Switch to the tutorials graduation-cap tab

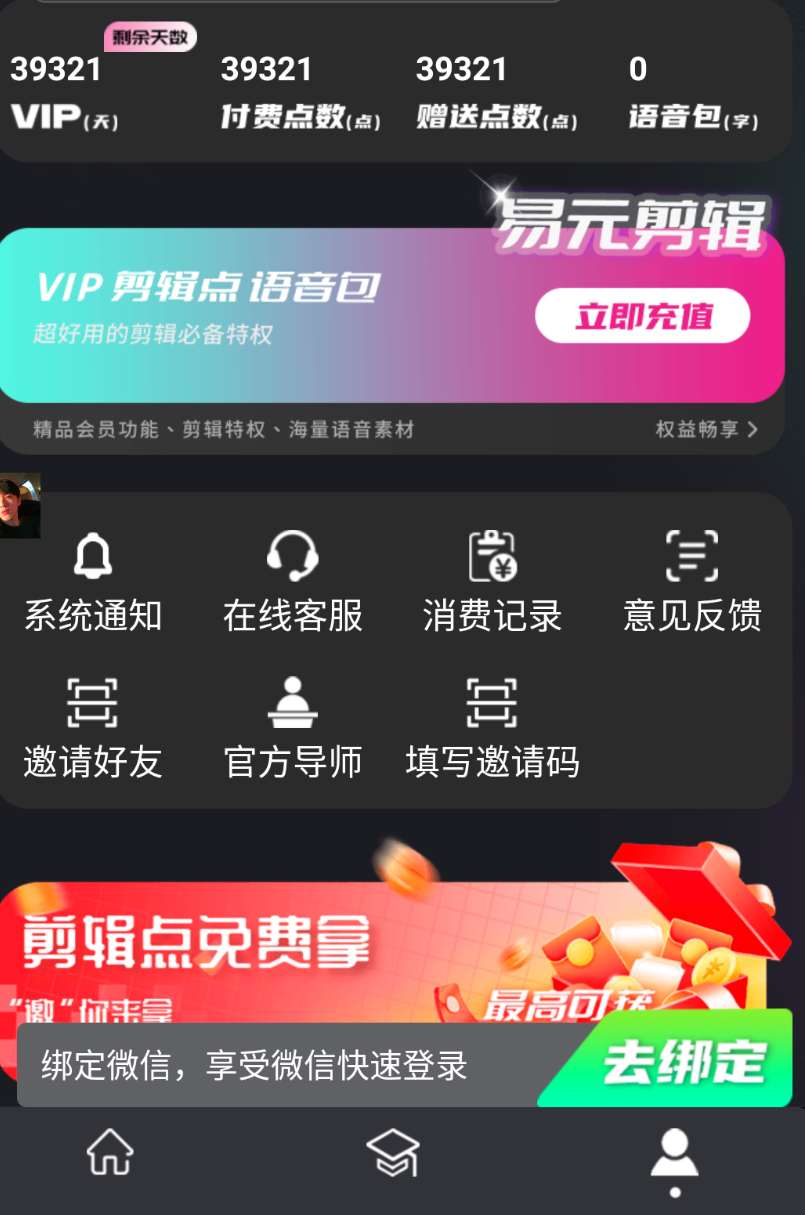pos(393,1153)
